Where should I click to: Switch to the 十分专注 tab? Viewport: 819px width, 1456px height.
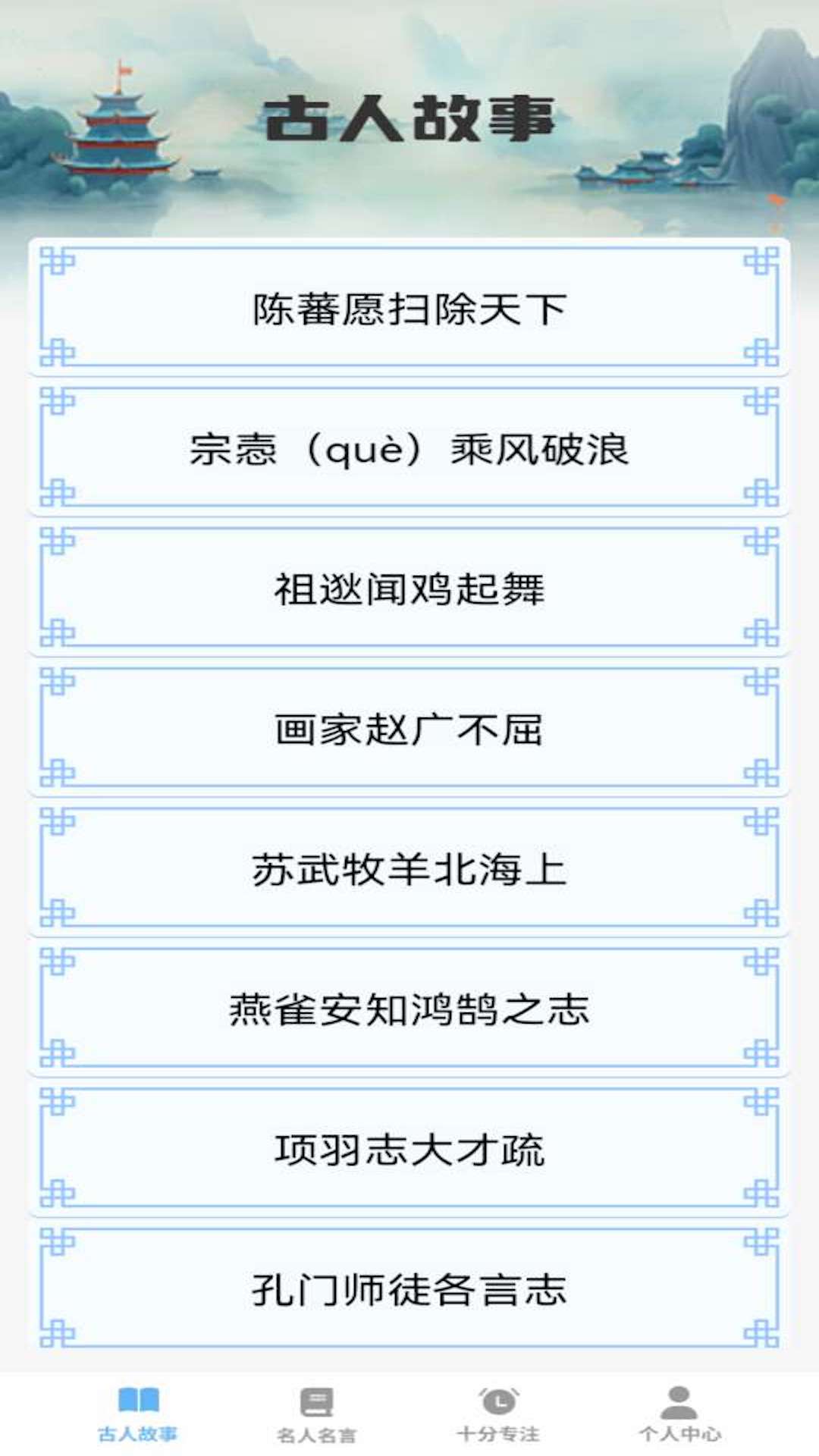(x=498, y=1414)
